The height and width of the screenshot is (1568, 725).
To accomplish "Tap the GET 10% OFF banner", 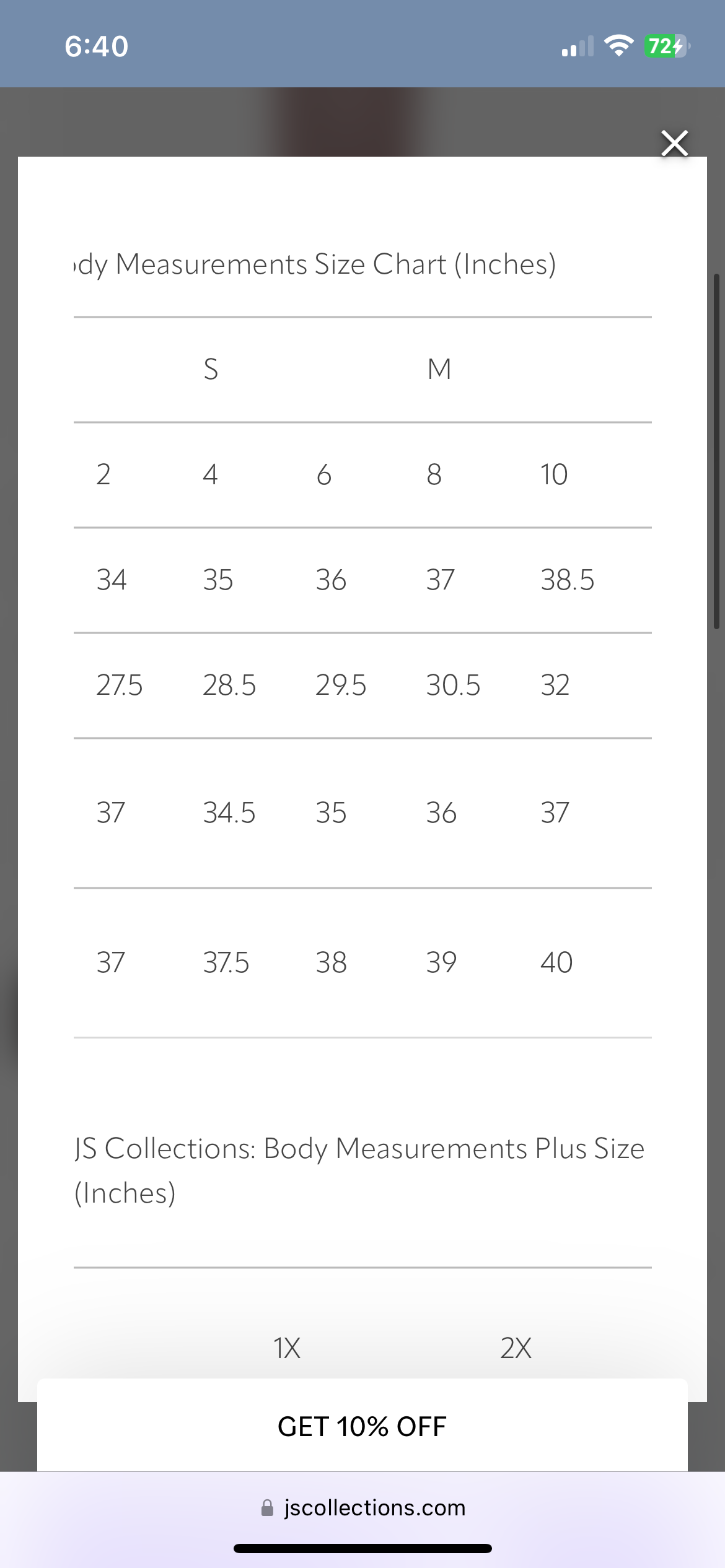I will coord(362,1426).
